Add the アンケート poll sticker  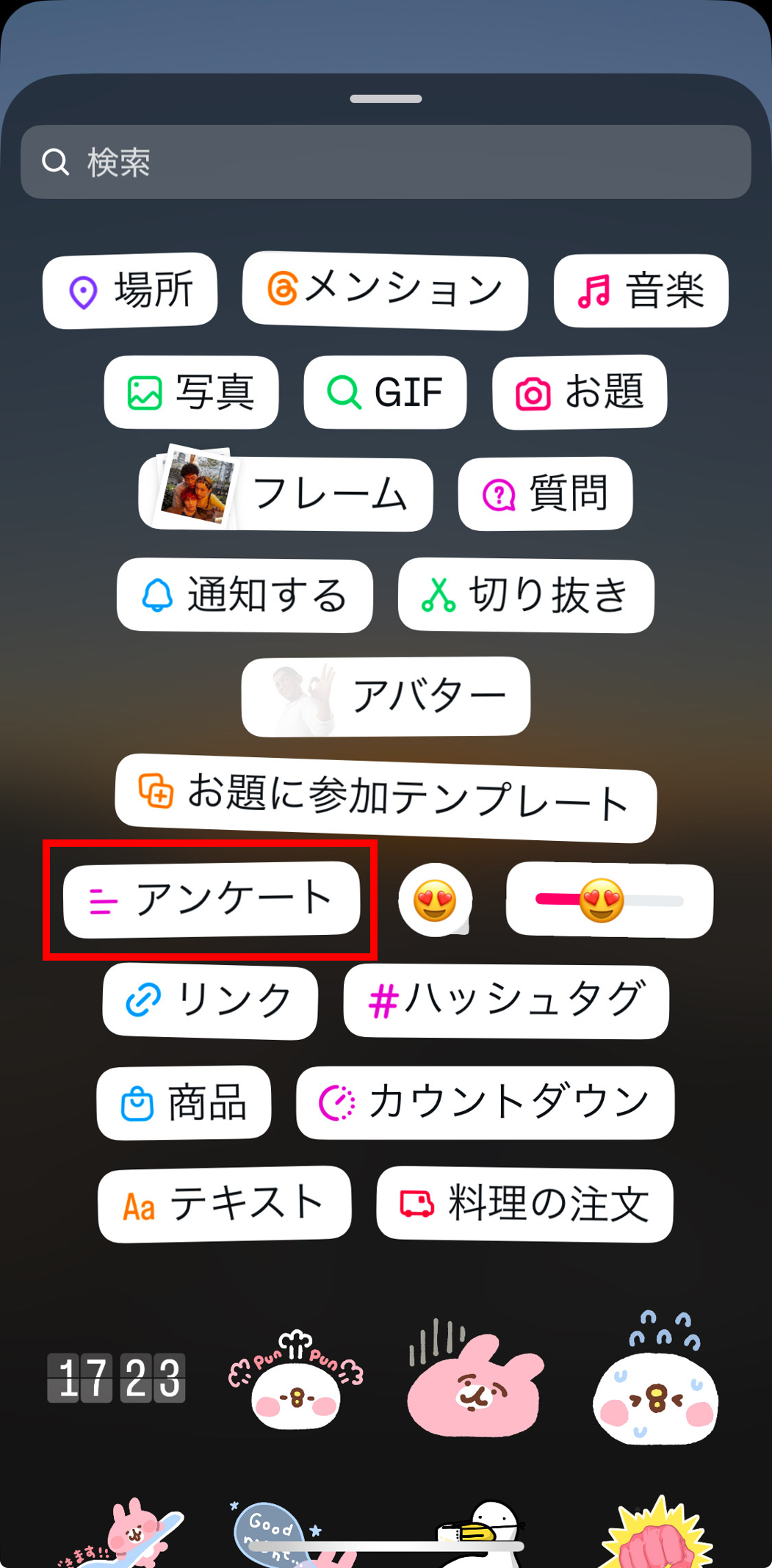tap(212, 900)
